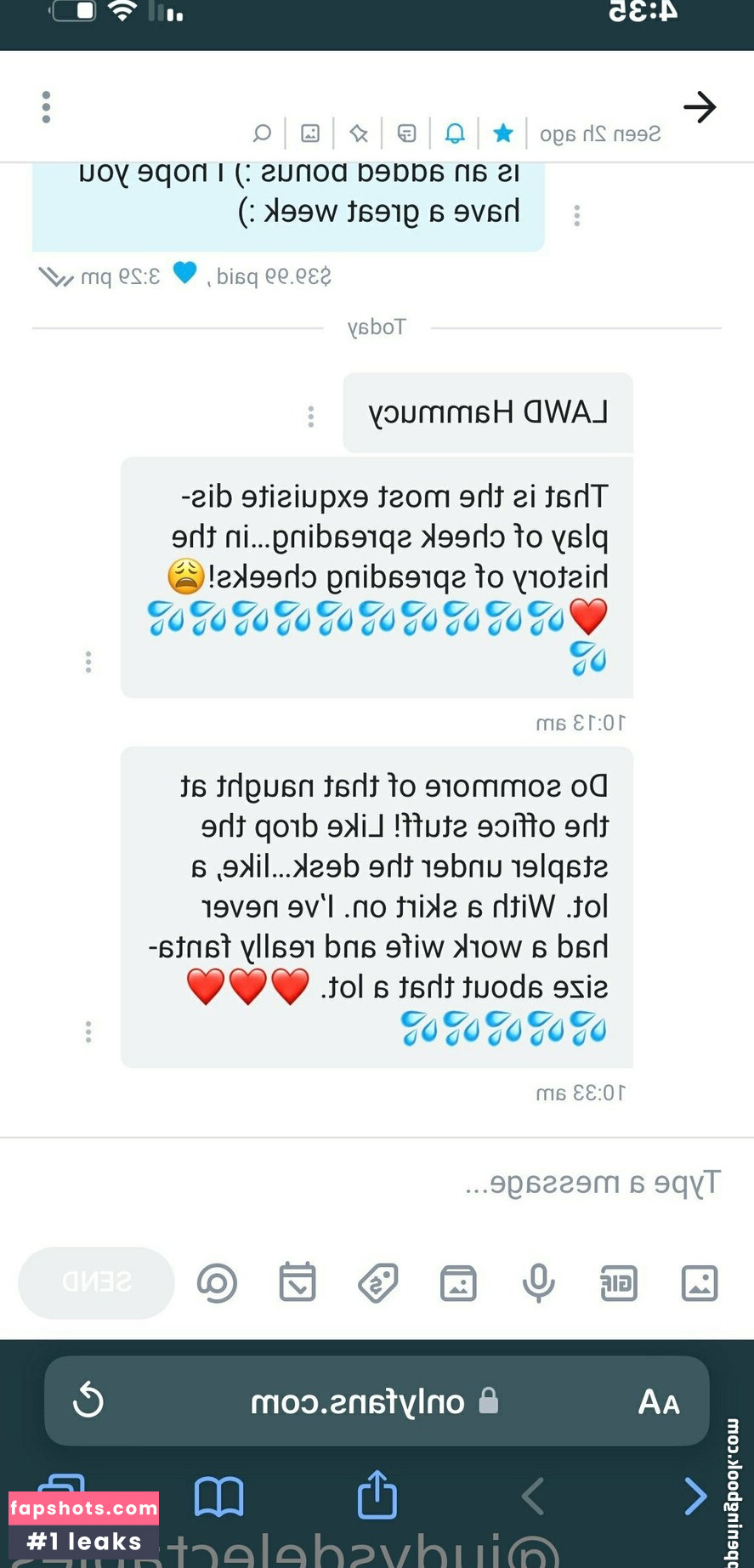Go back using the arrow icon
This screenshot has height=1568, width=754.
700,107
